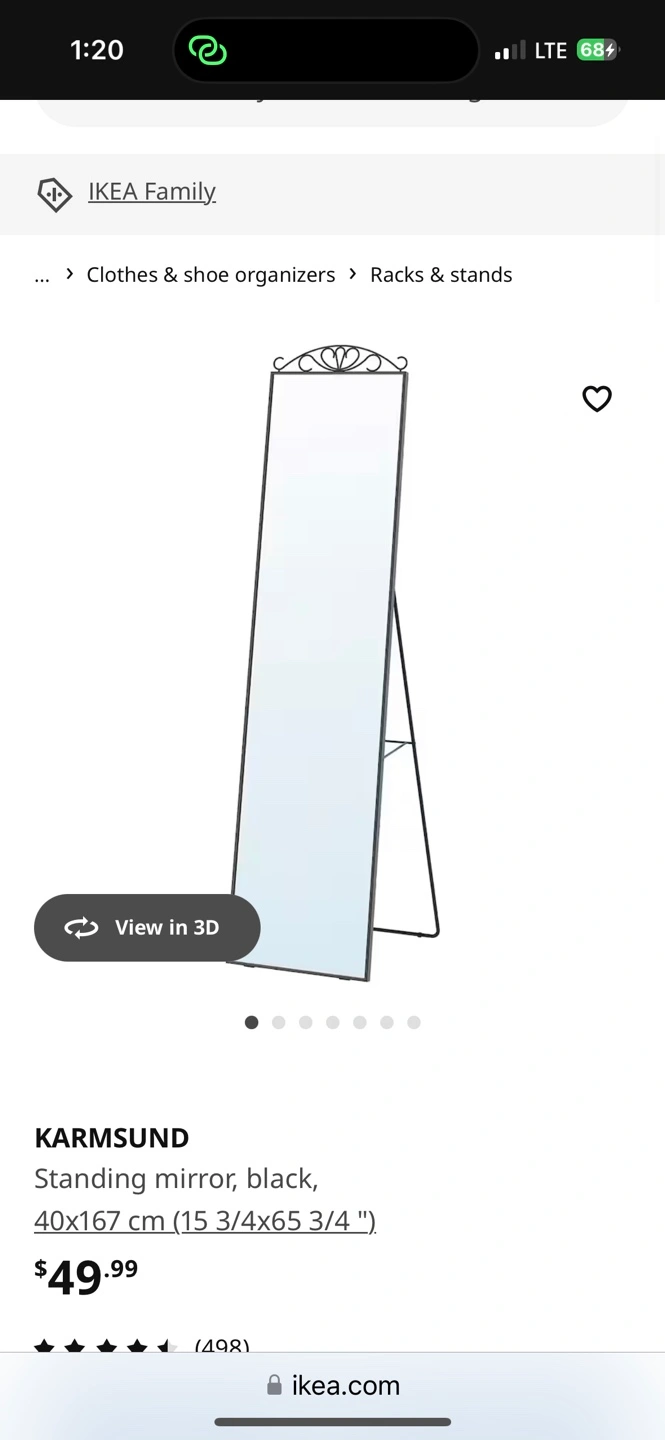This screenshot has width=665, height=1440.
Task: Go to Clothes & shoe organizers breadcrumb
Action: point(211,275)
